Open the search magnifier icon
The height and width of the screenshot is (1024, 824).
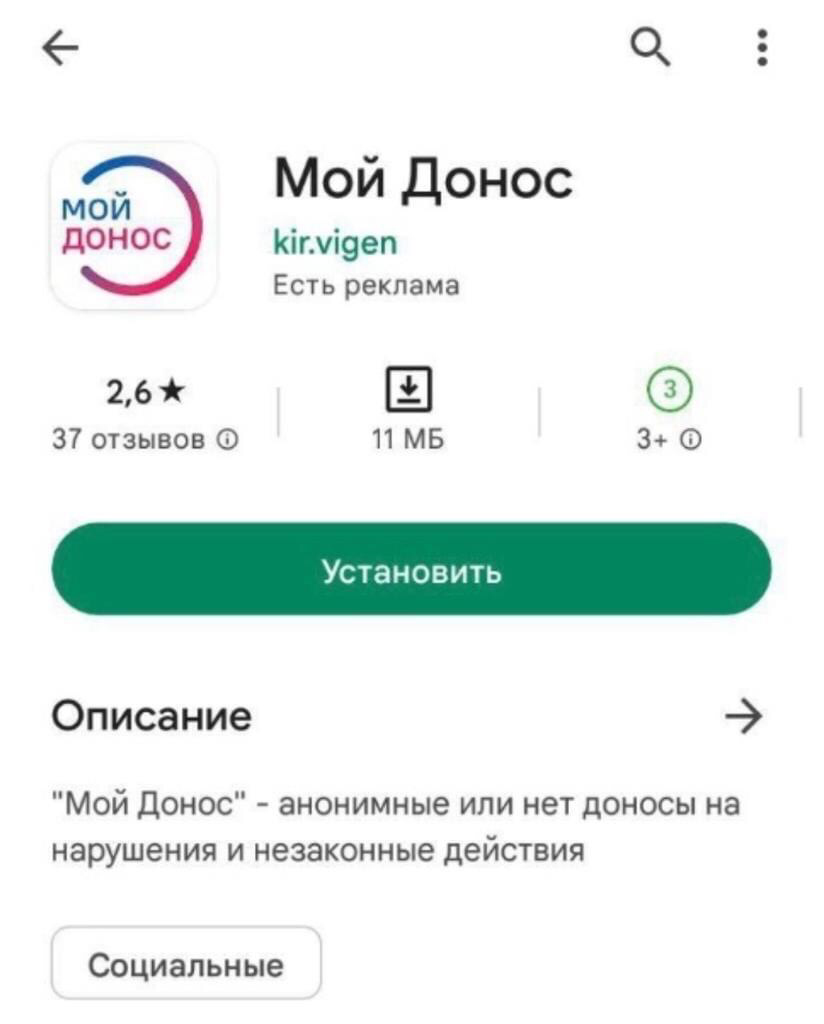point(651,47)
